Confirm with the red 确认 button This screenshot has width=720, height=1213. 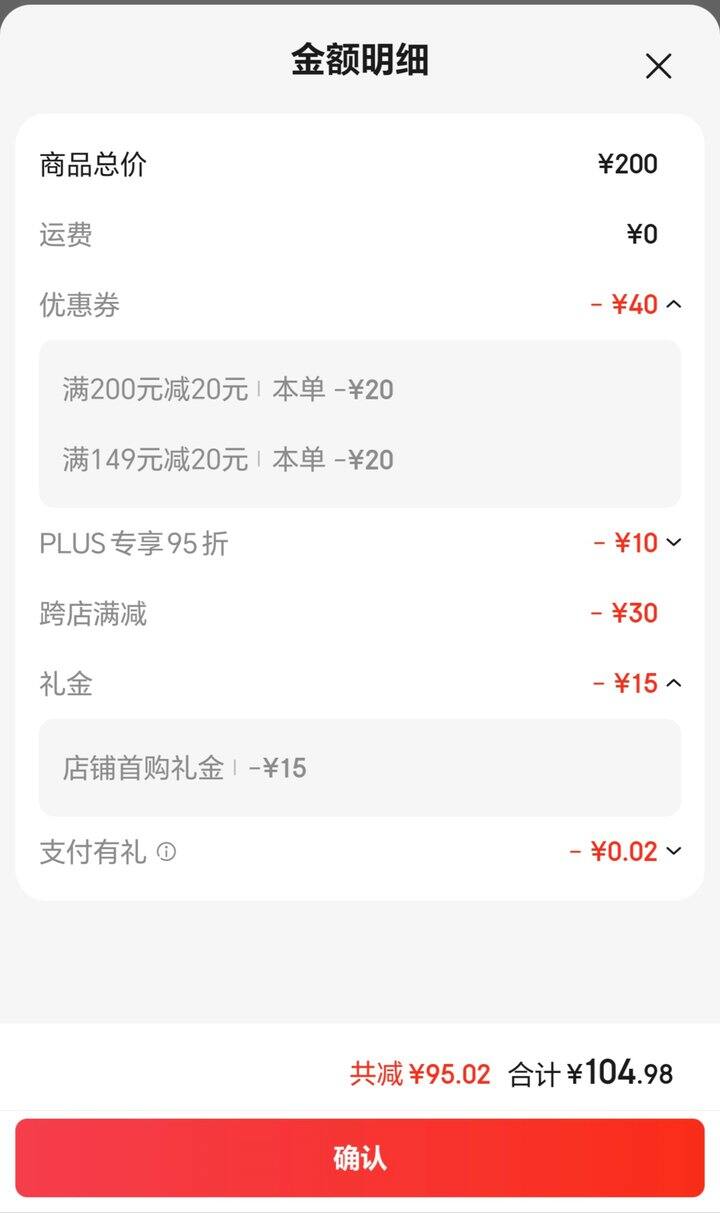pyautogui.click(x=360, y=1158)
